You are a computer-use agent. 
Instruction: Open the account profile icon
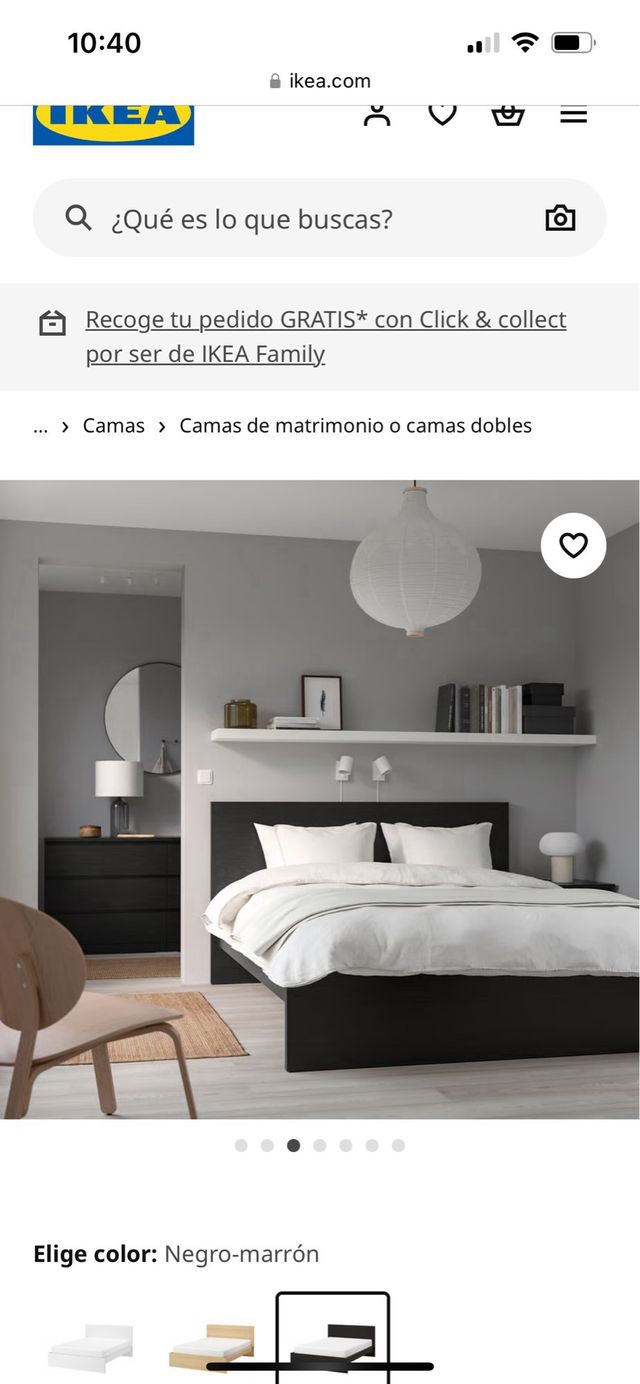(x=377, y=115)
